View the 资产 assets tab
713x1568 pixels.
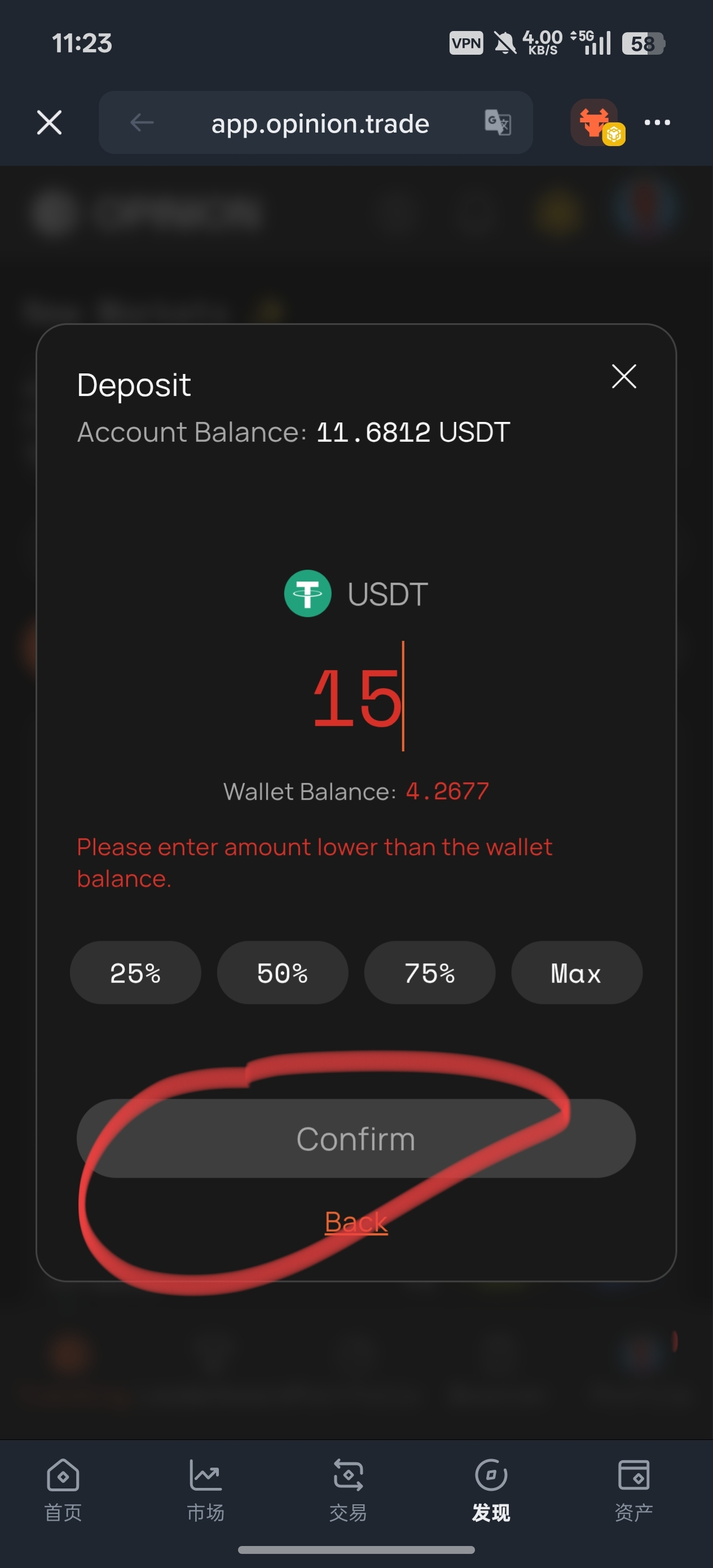click(633, 1490)
